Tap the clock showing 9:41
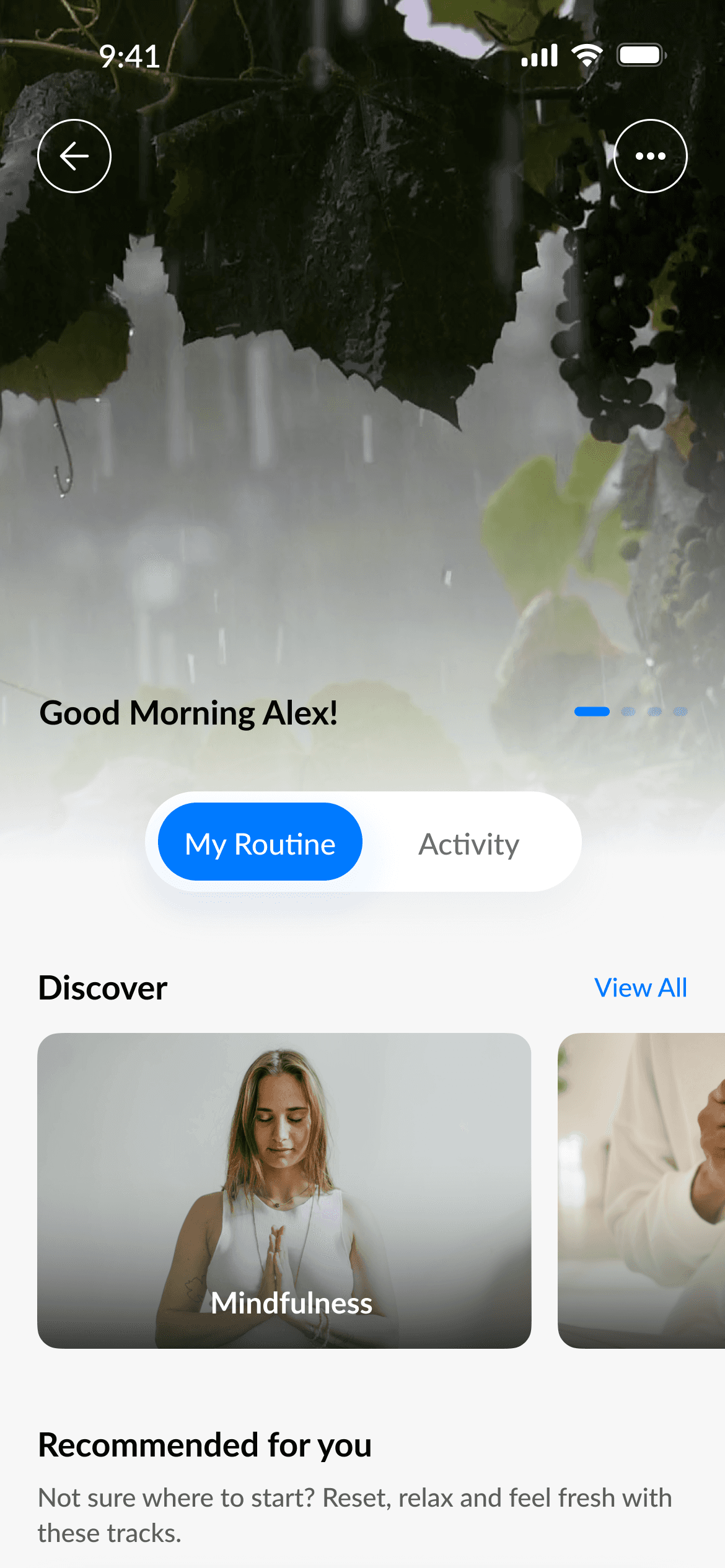The width and height of the screenshot is (725, 1568). tap(128, 58)
